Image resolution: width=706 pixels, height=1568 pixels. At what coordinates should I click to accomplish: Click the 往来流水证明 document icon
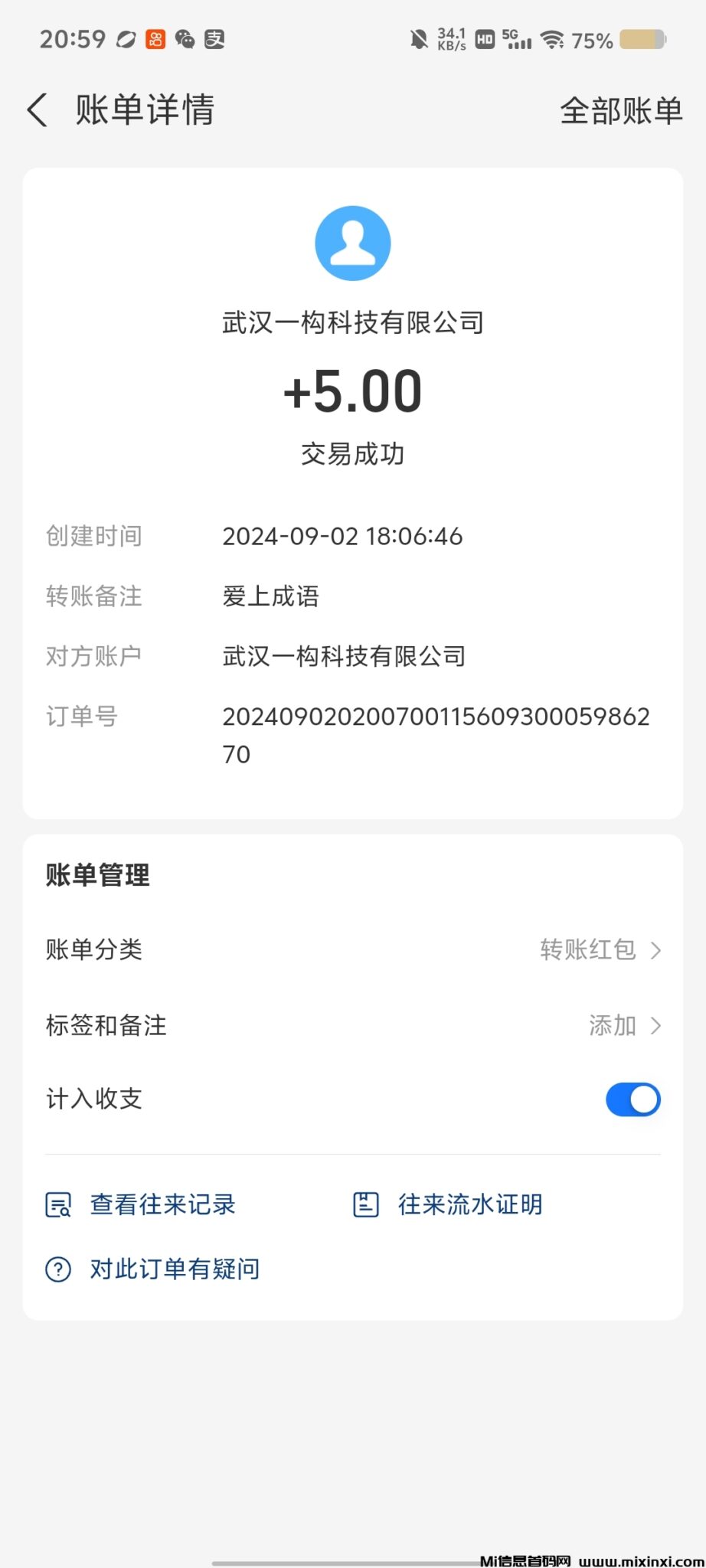pos(365,1204)
